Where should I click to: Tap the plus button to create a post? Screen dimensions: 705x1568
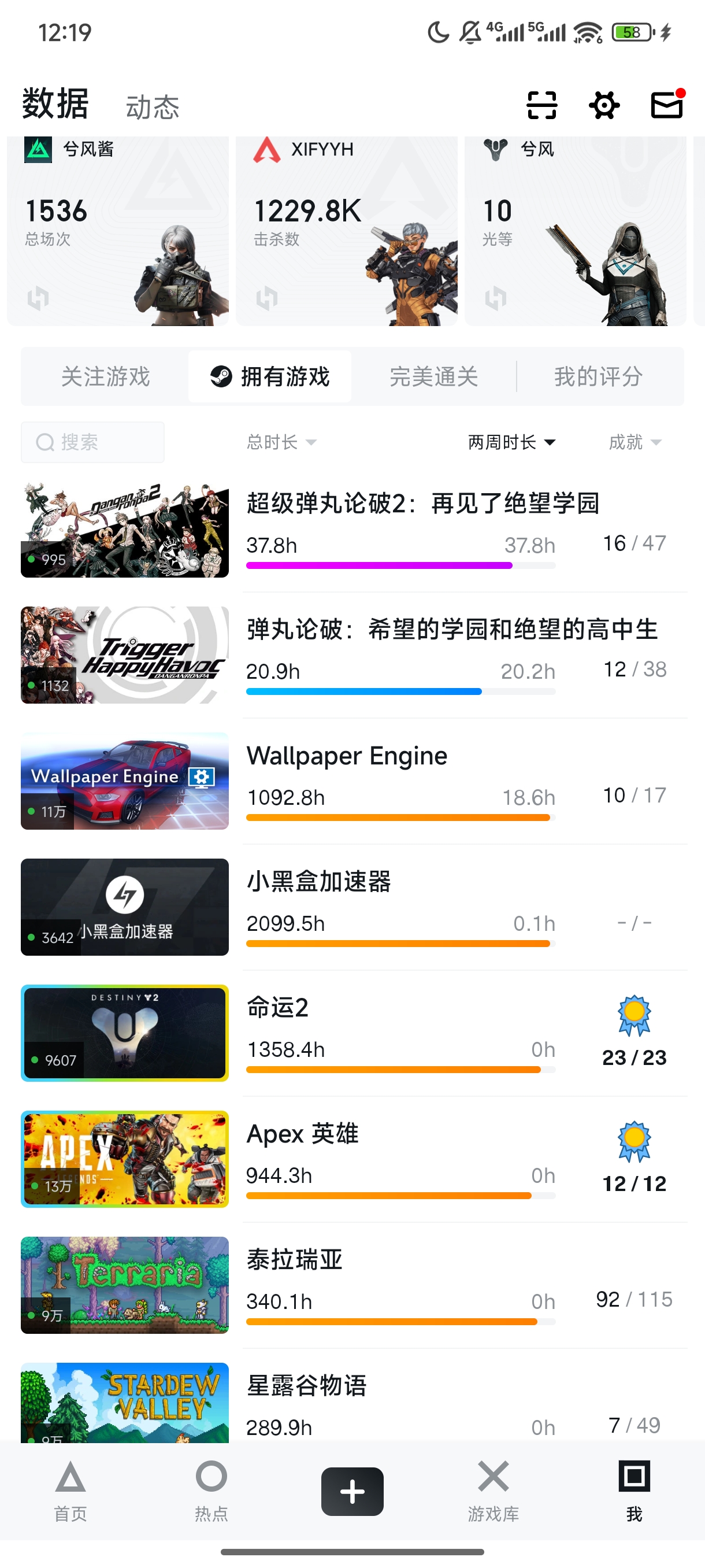tap(352, 1491)
